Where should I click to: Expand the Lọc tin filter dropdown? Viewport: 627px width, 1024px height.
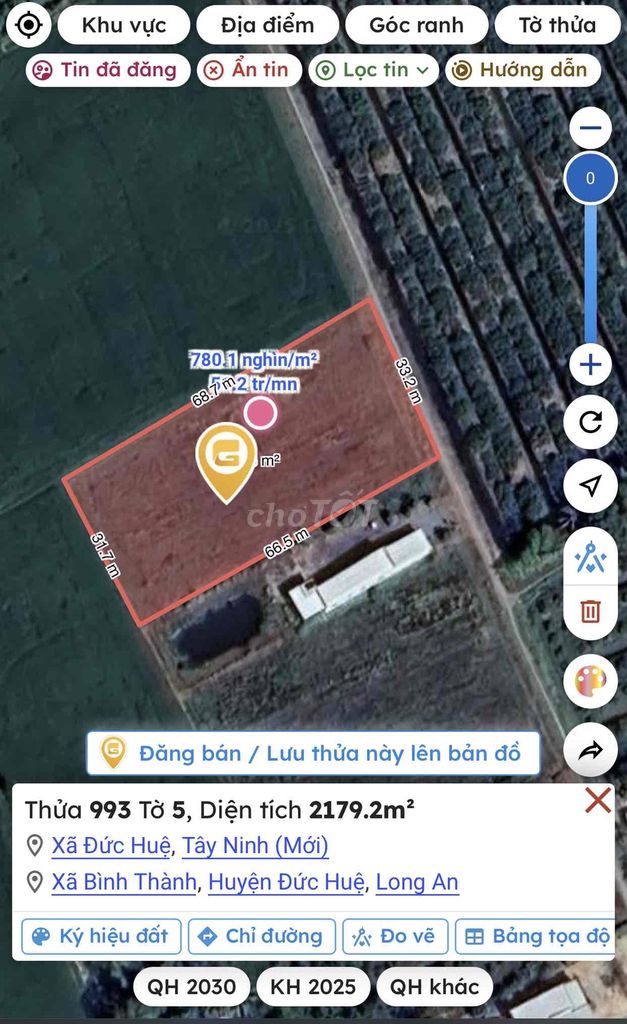pyautogui.click(x=374, y=70)
